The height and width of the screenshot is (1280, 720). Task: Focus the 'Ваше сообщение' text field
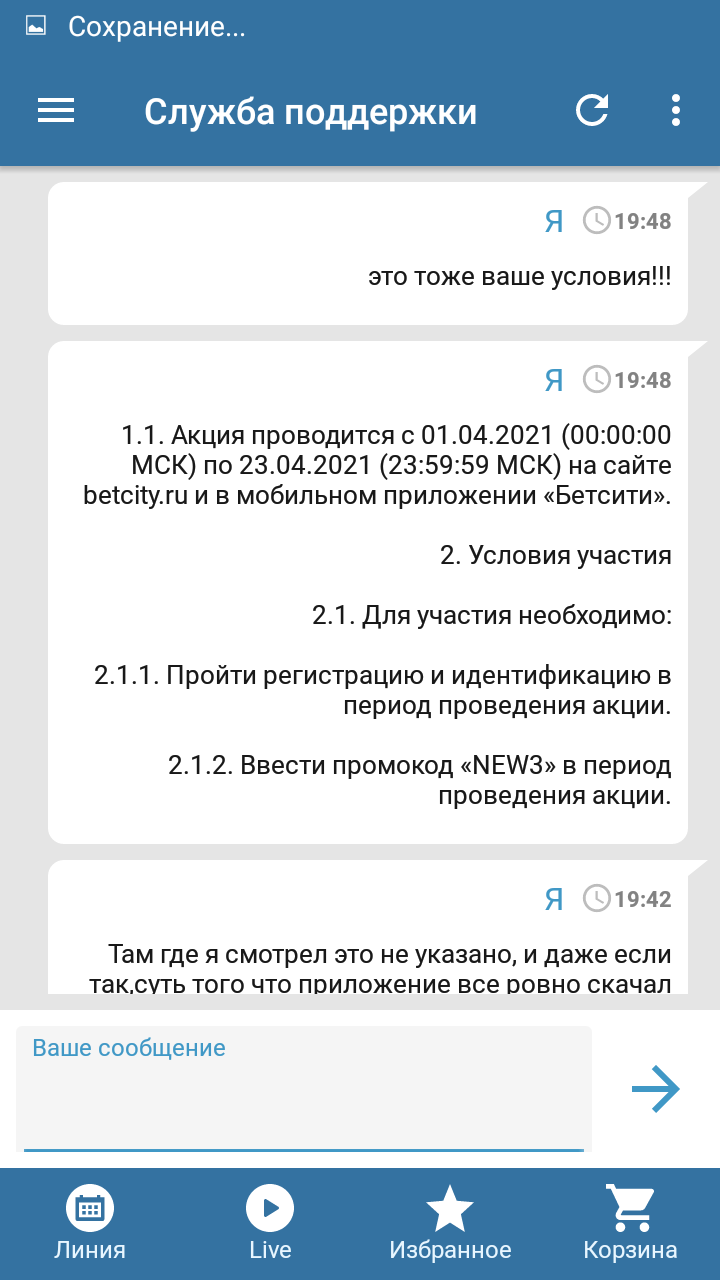click(304, 1090)
